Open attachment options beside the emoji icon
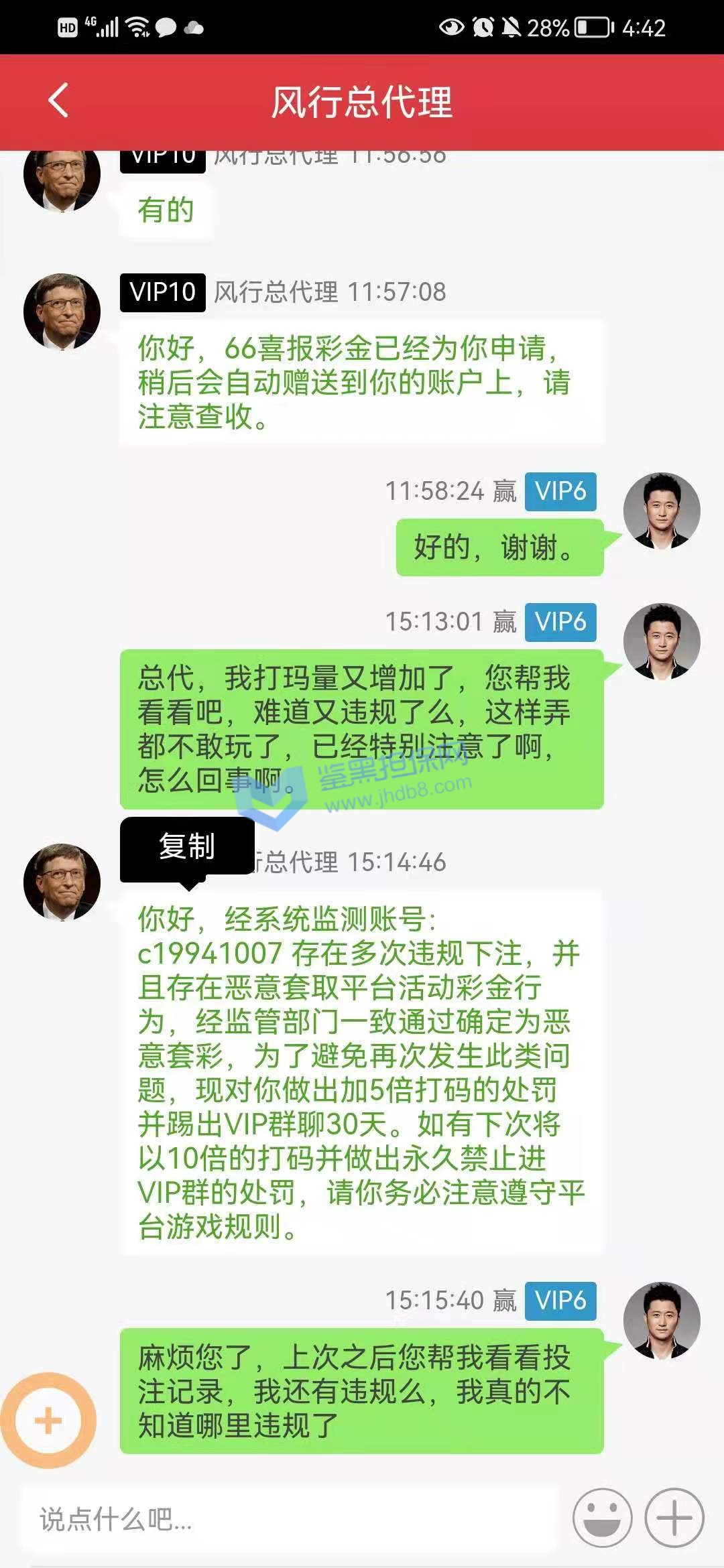This screenshot has width=724, height=1568. coord(674,1518)
